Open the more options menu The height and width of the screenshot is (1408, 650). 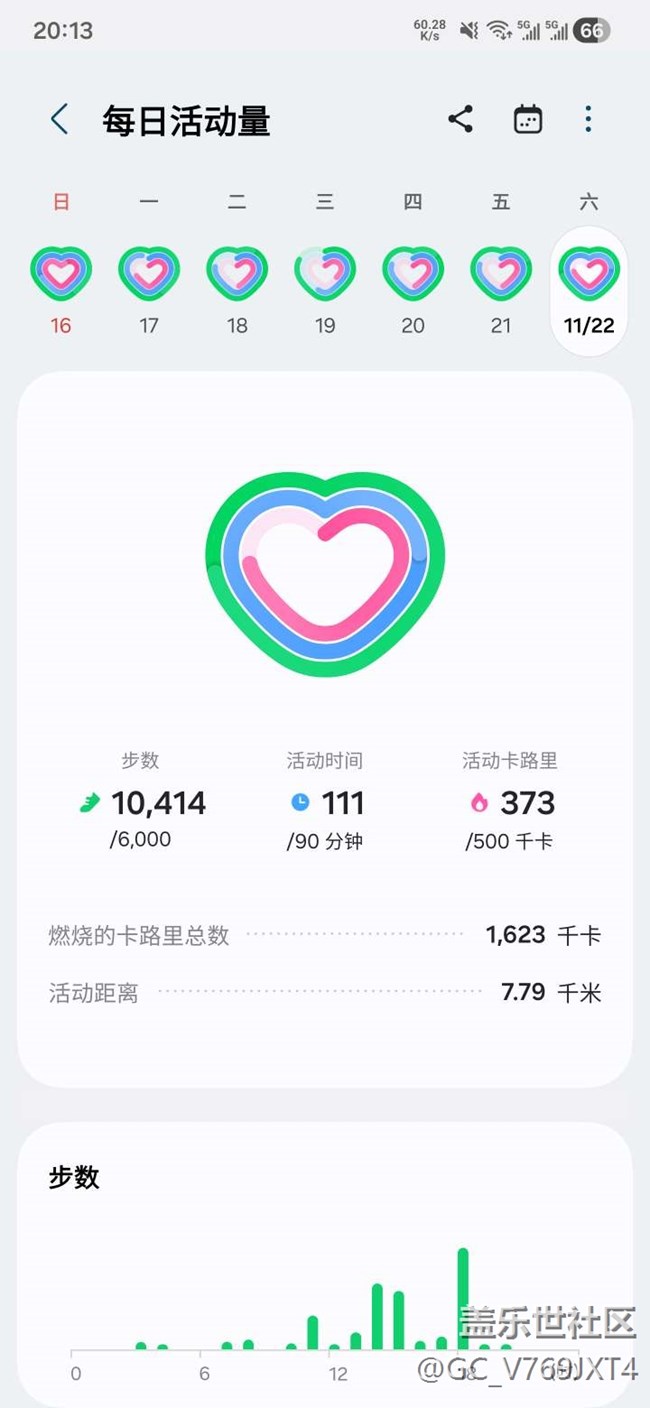[588, 120]
